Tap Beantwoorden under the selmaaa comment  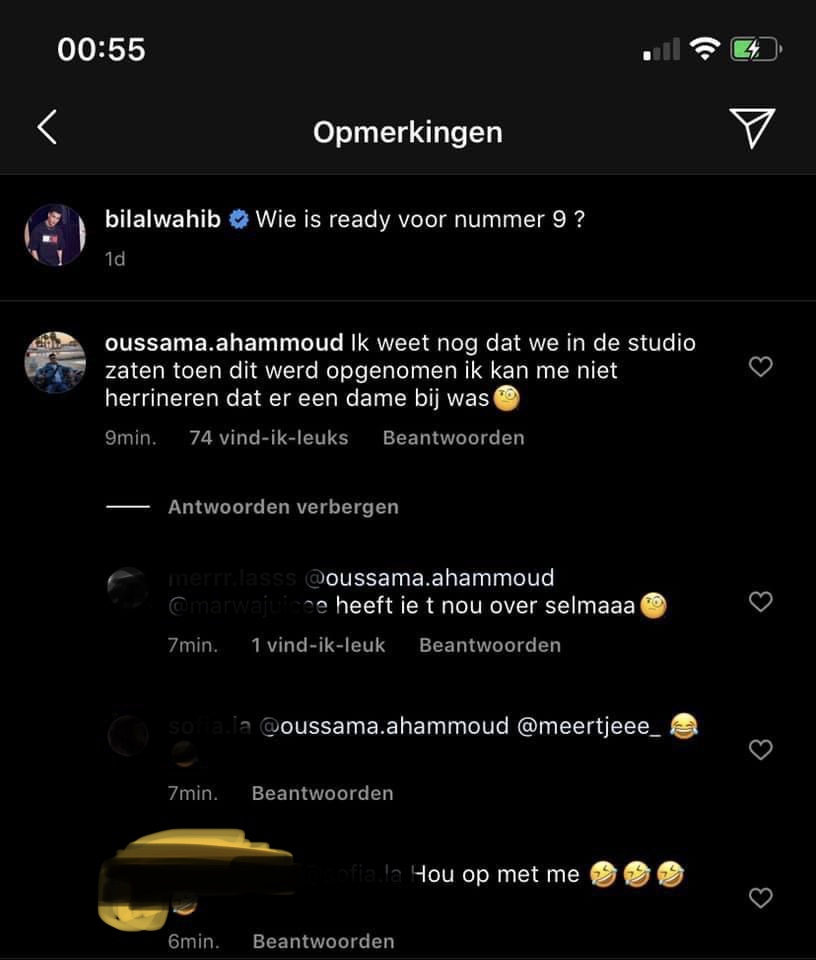pos(489,645)
